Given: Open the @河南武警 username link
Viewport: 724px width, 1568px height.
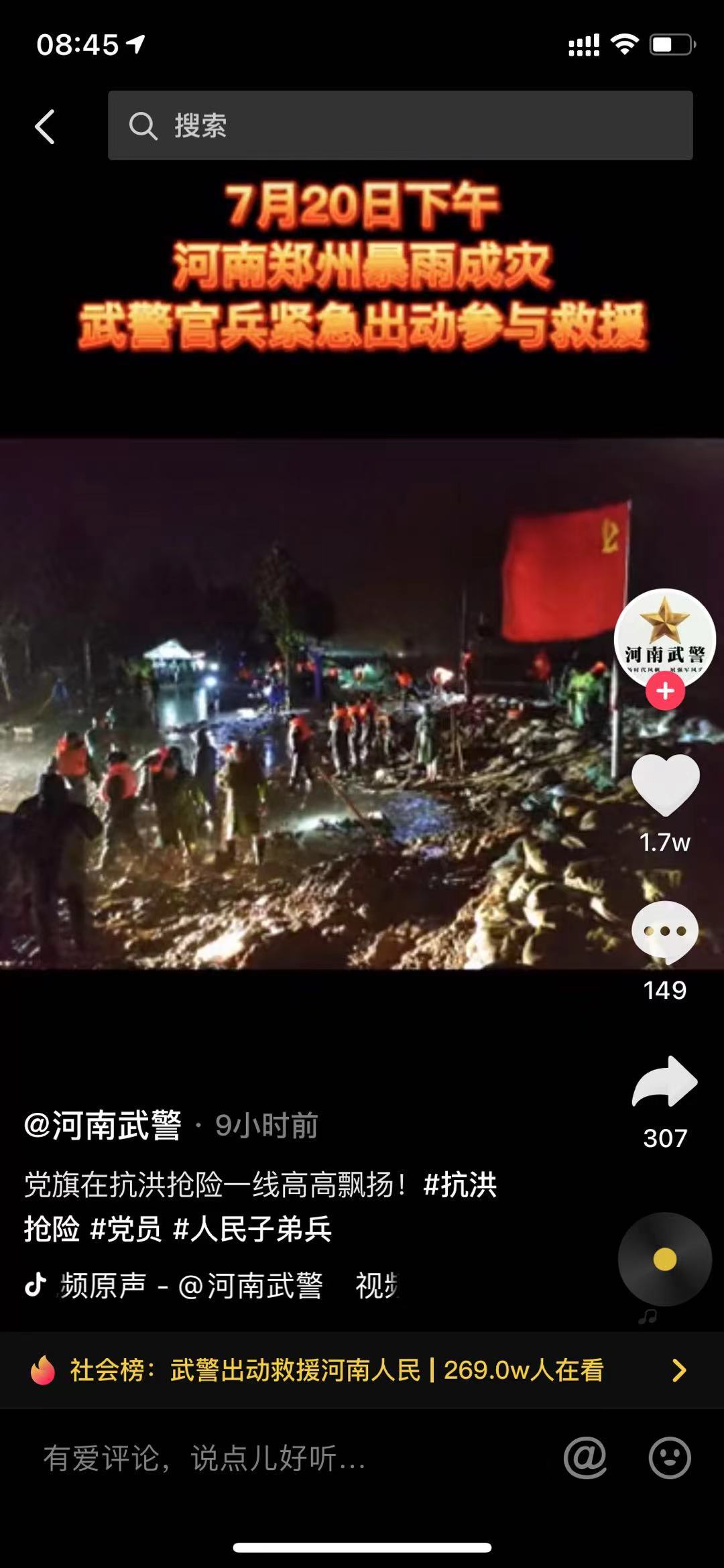Looking at the screenshot, I should 103,1125.
